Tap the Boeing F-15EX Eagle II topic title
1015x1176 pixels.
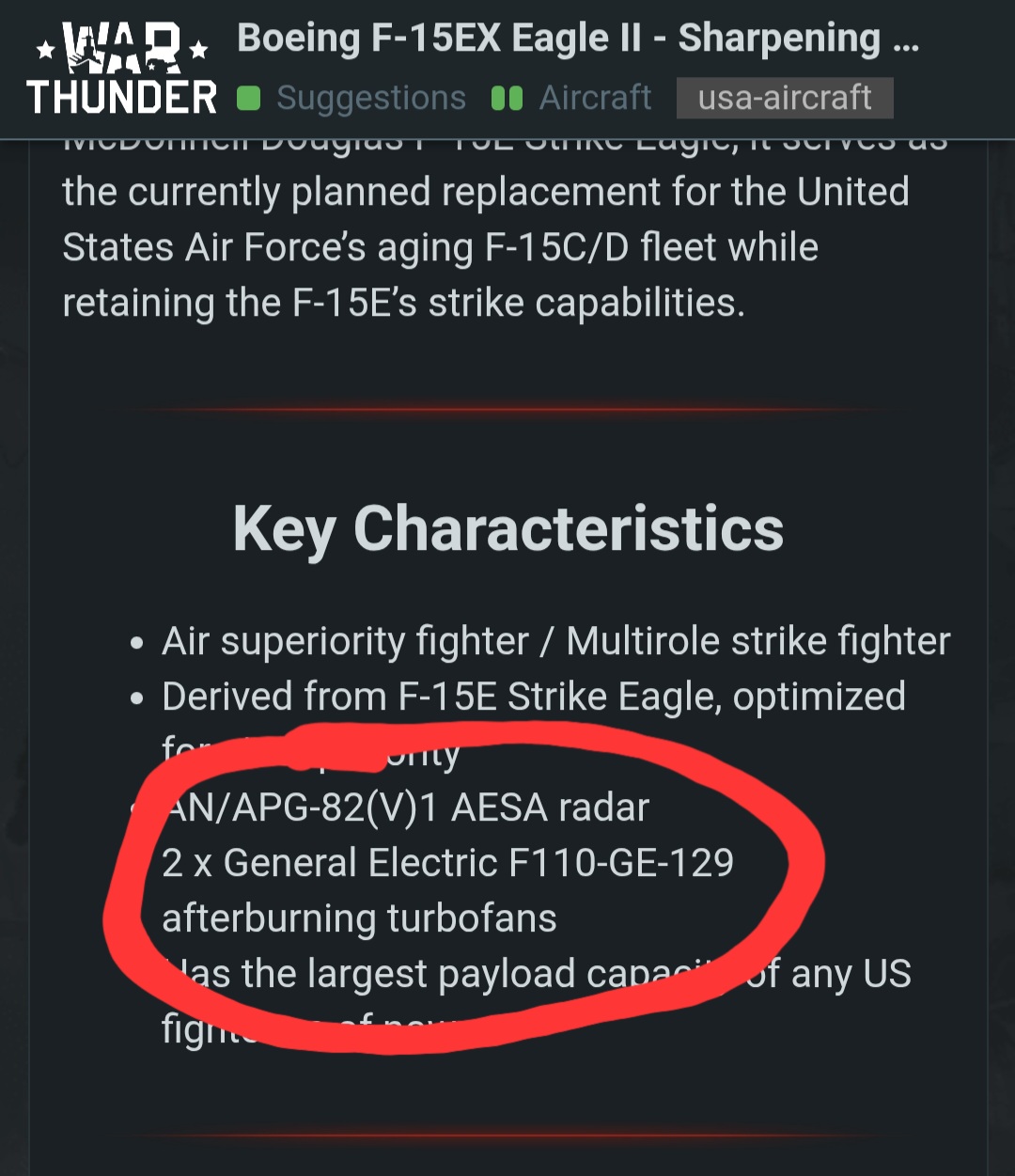tap(577, 39)
